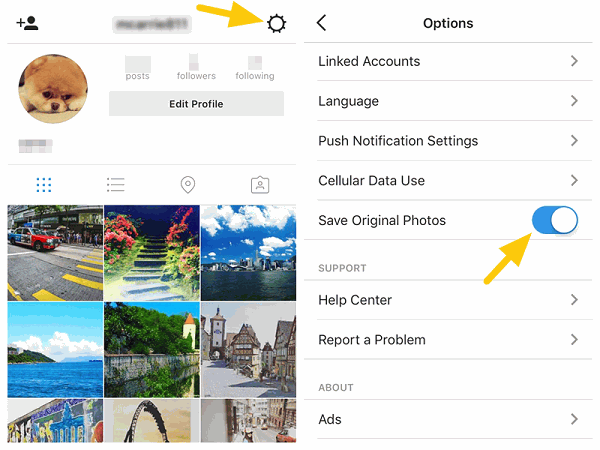This screenshot has width=600, height=450.
Task: Open Cellular Data Use
Action: pos(447,181)
